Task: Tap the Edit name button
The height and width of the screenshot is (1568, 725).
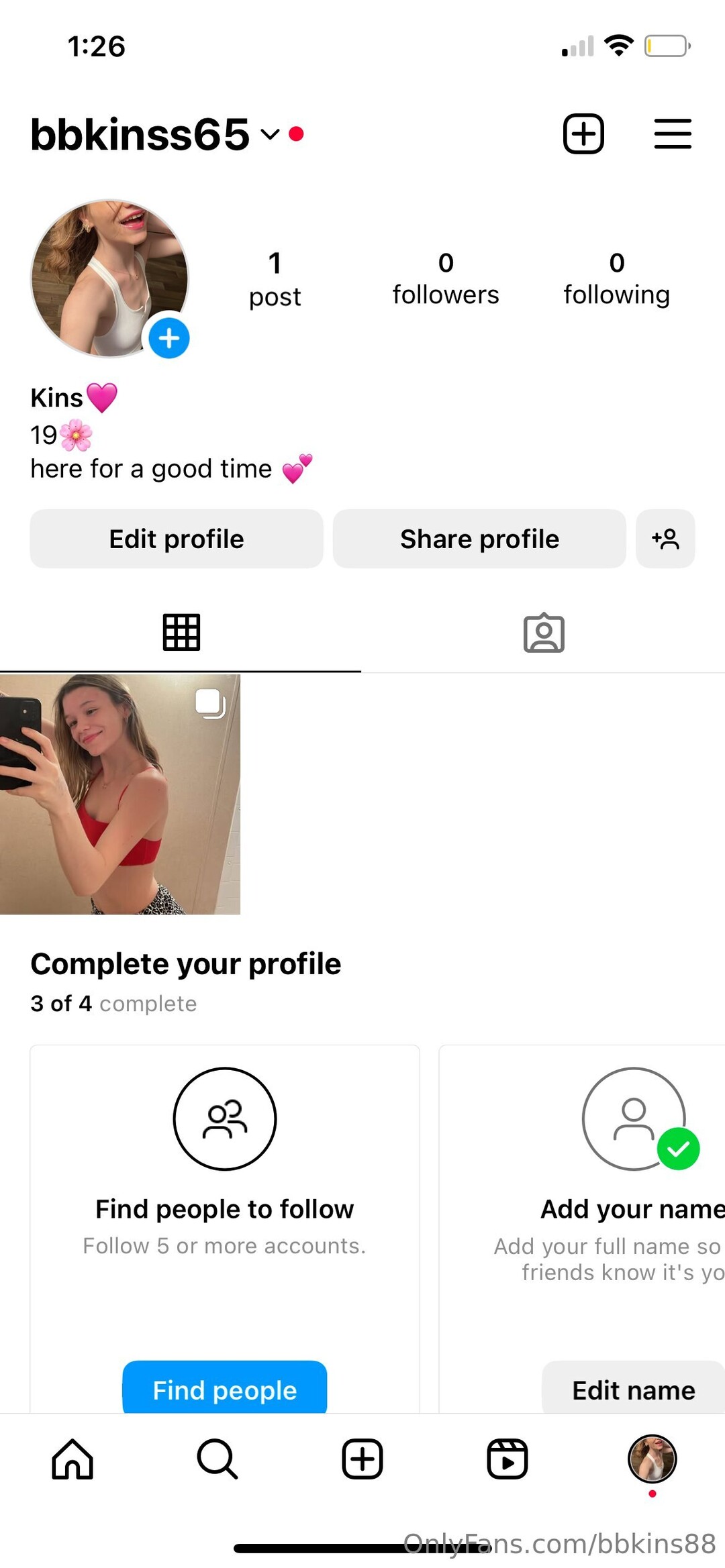Action: (x=633, y=1389)
